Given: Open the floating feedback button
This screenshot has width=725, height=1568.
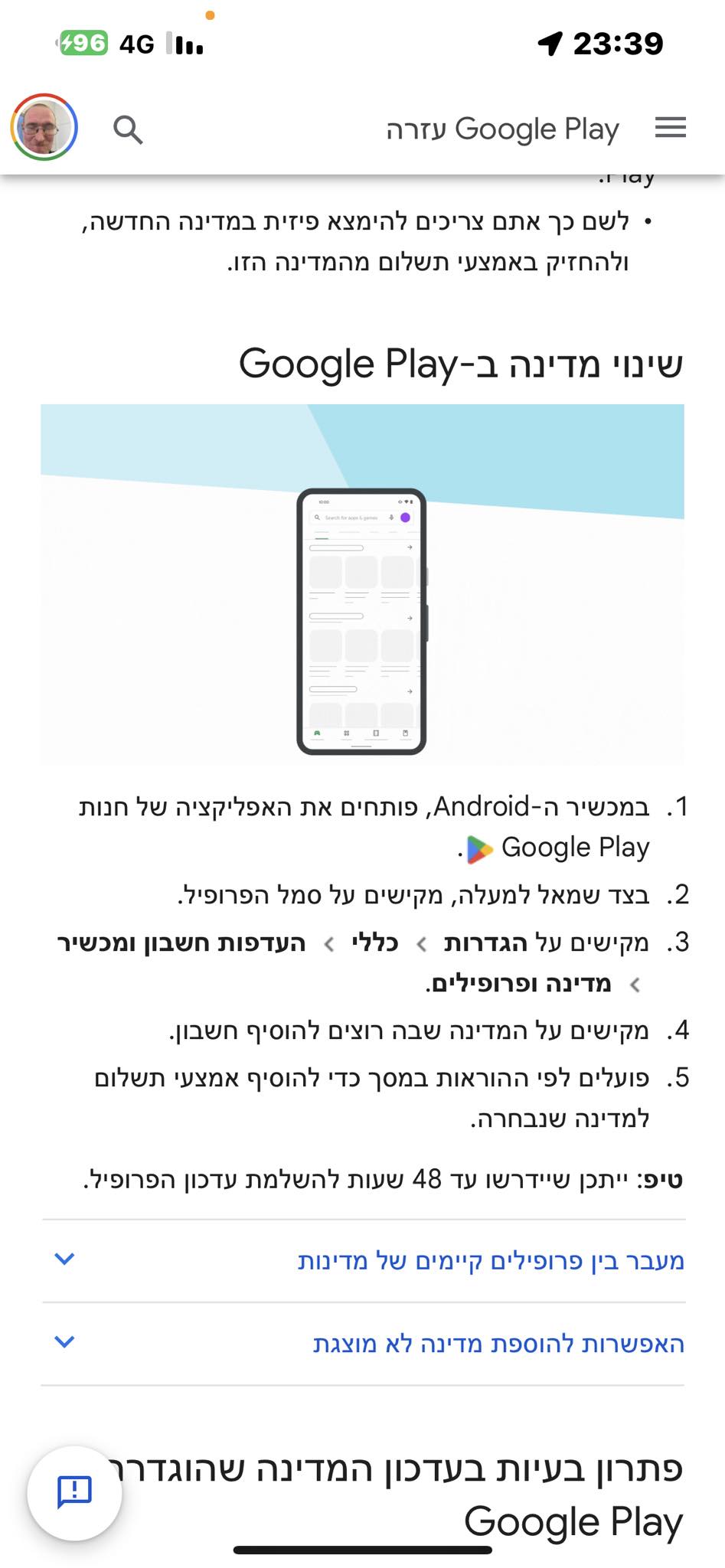Looking at the screenshot, I should coord(74,1492).
